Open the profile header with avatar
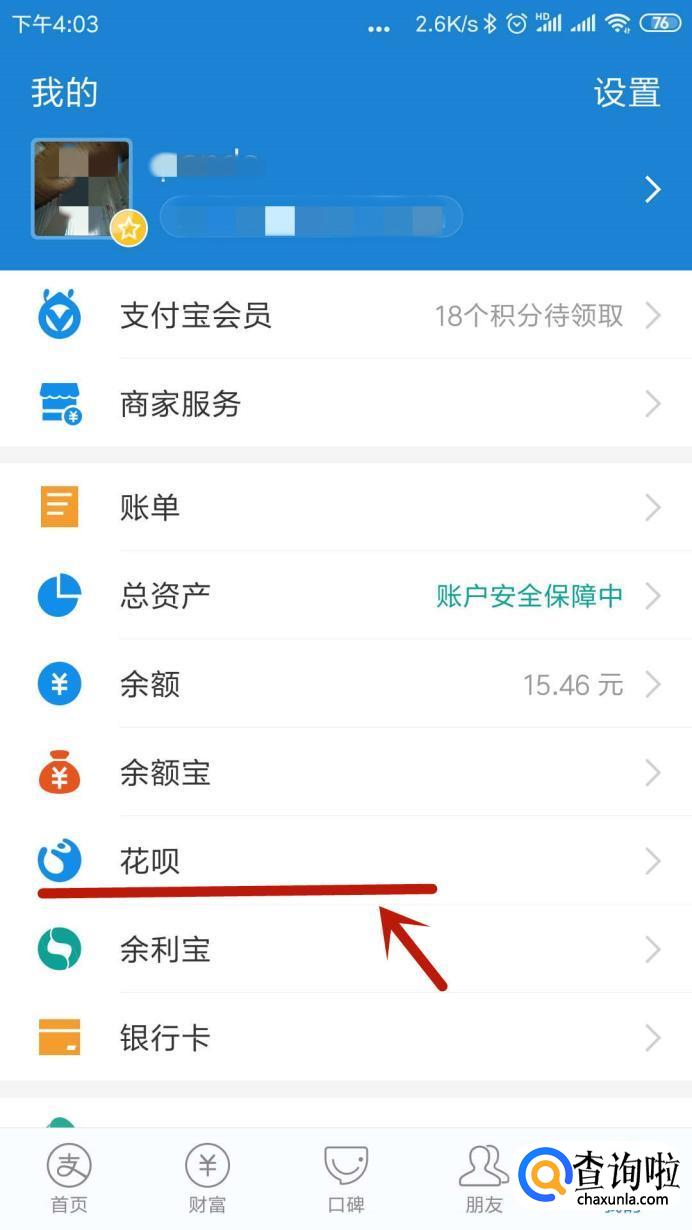This screenshot has width=692, height=1230. (346, 190)
